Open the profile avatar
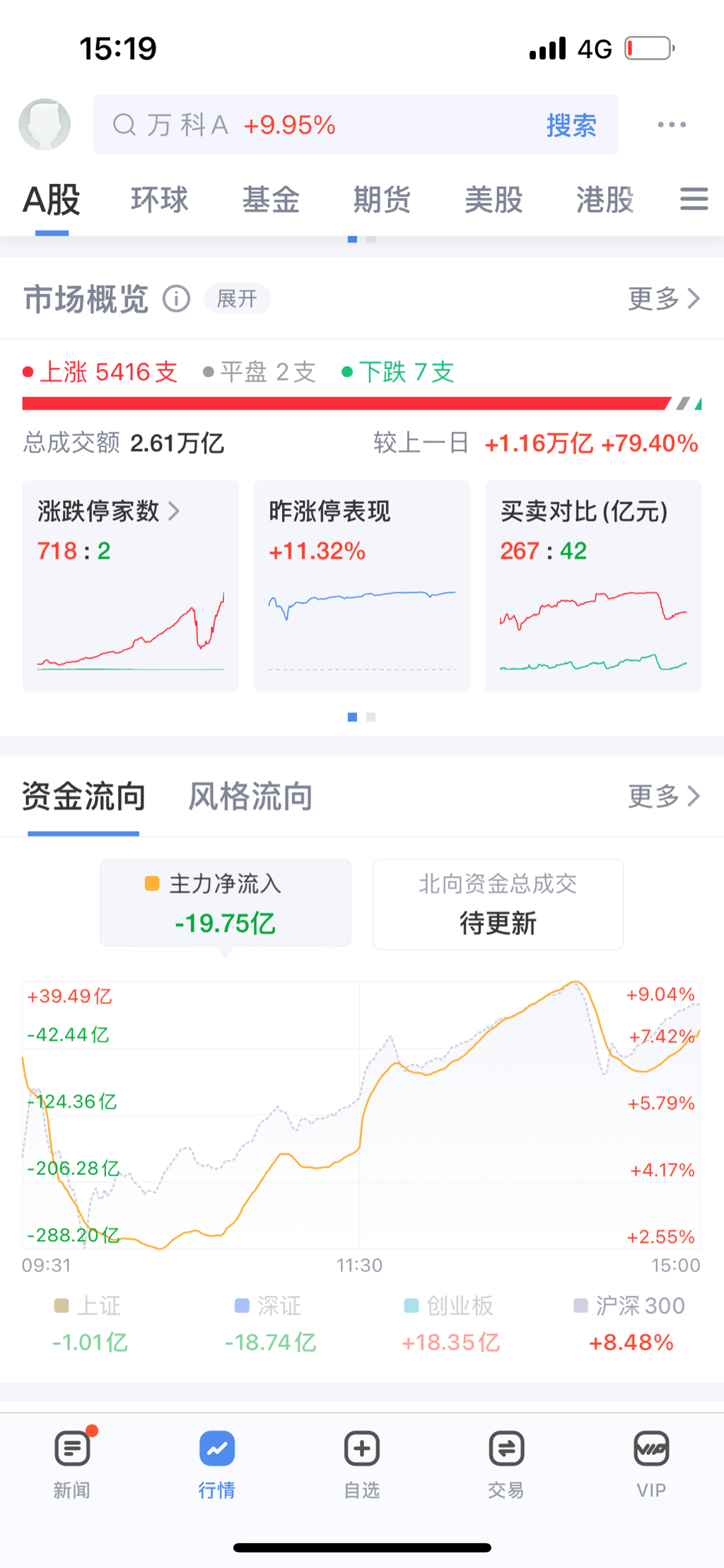The height and width of the screenshot is (1568, 724). pyautogui.click(x=45, y=124)
